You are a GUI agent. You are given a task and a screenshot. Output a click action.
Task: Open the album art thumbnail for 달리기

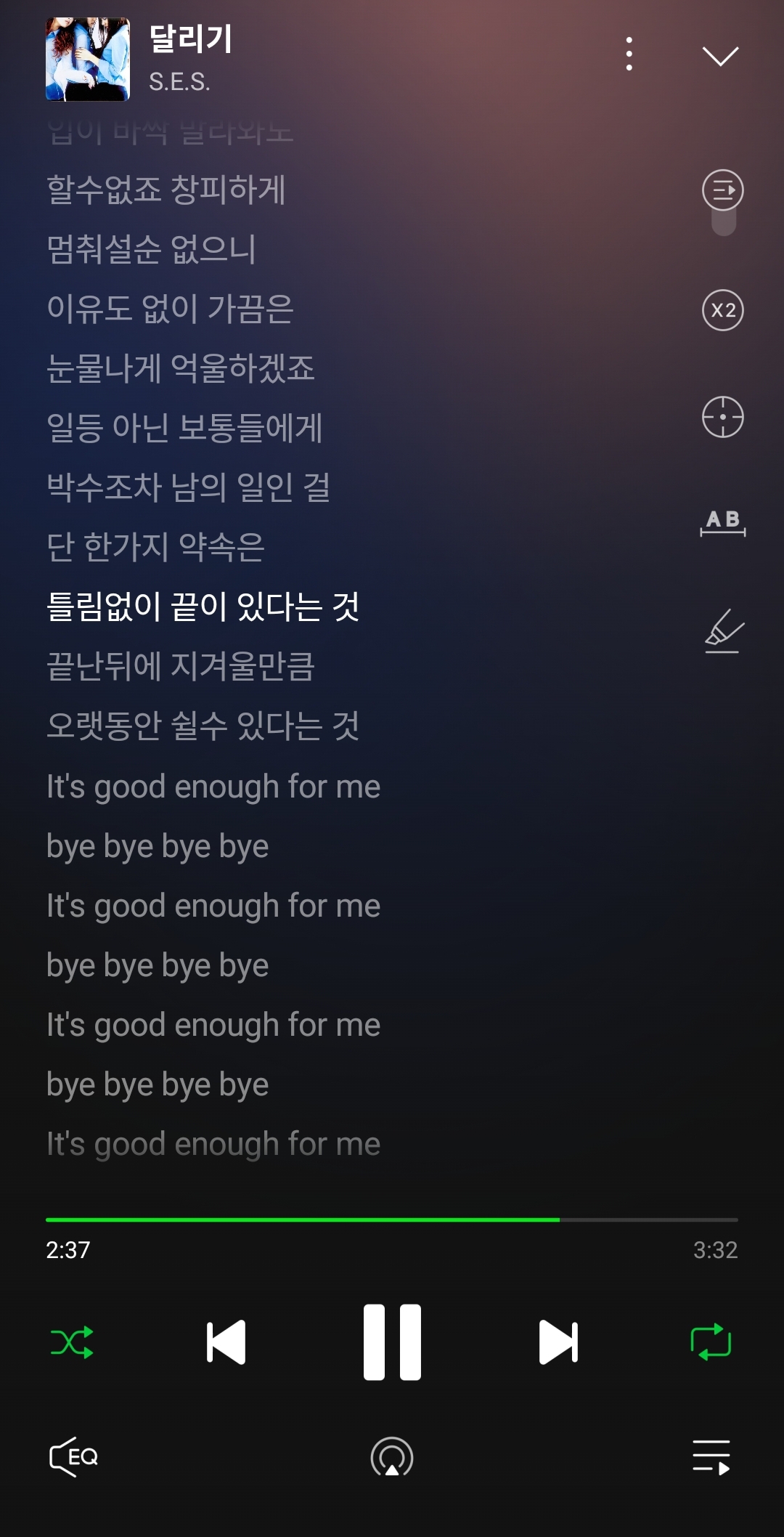(x=88, y=59)
